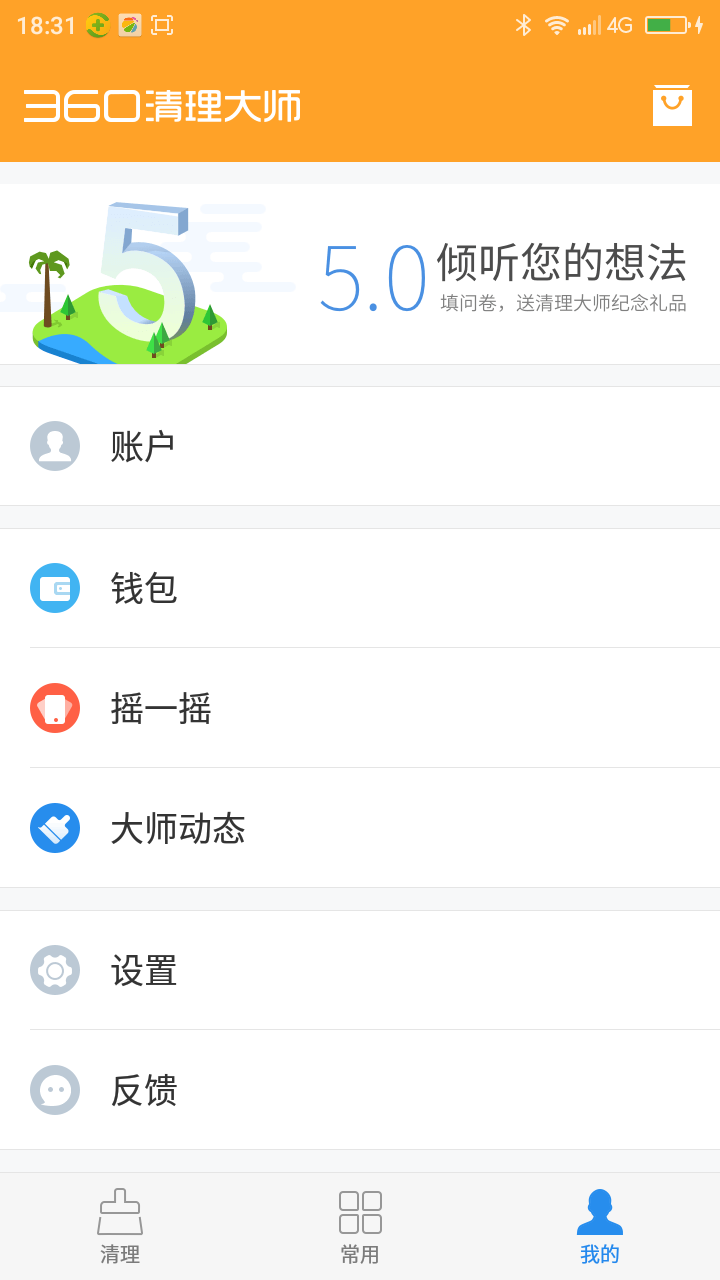Tap the Account avatar icon

pyautogui.click(x=55, y=446)
